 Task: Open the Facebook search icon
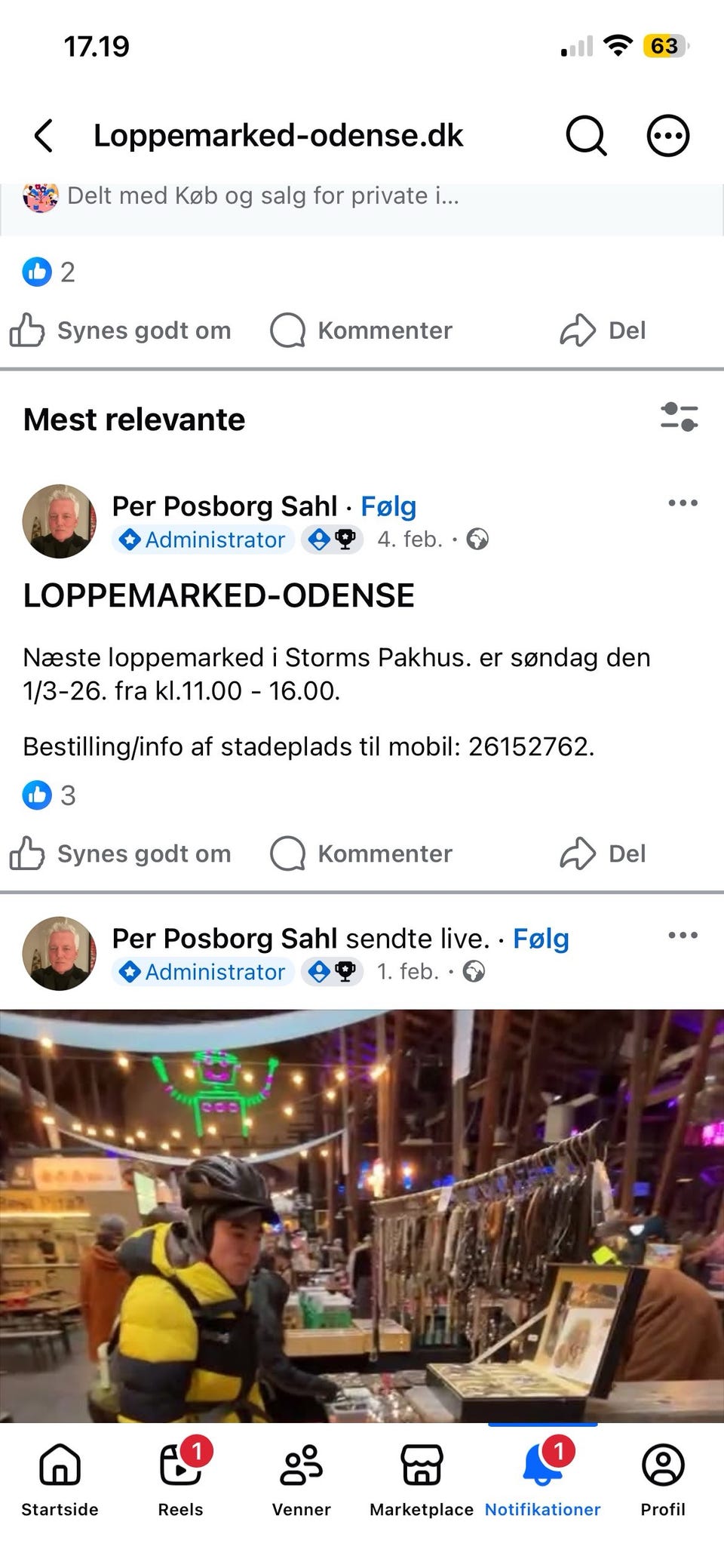click(x=586, y=136)
